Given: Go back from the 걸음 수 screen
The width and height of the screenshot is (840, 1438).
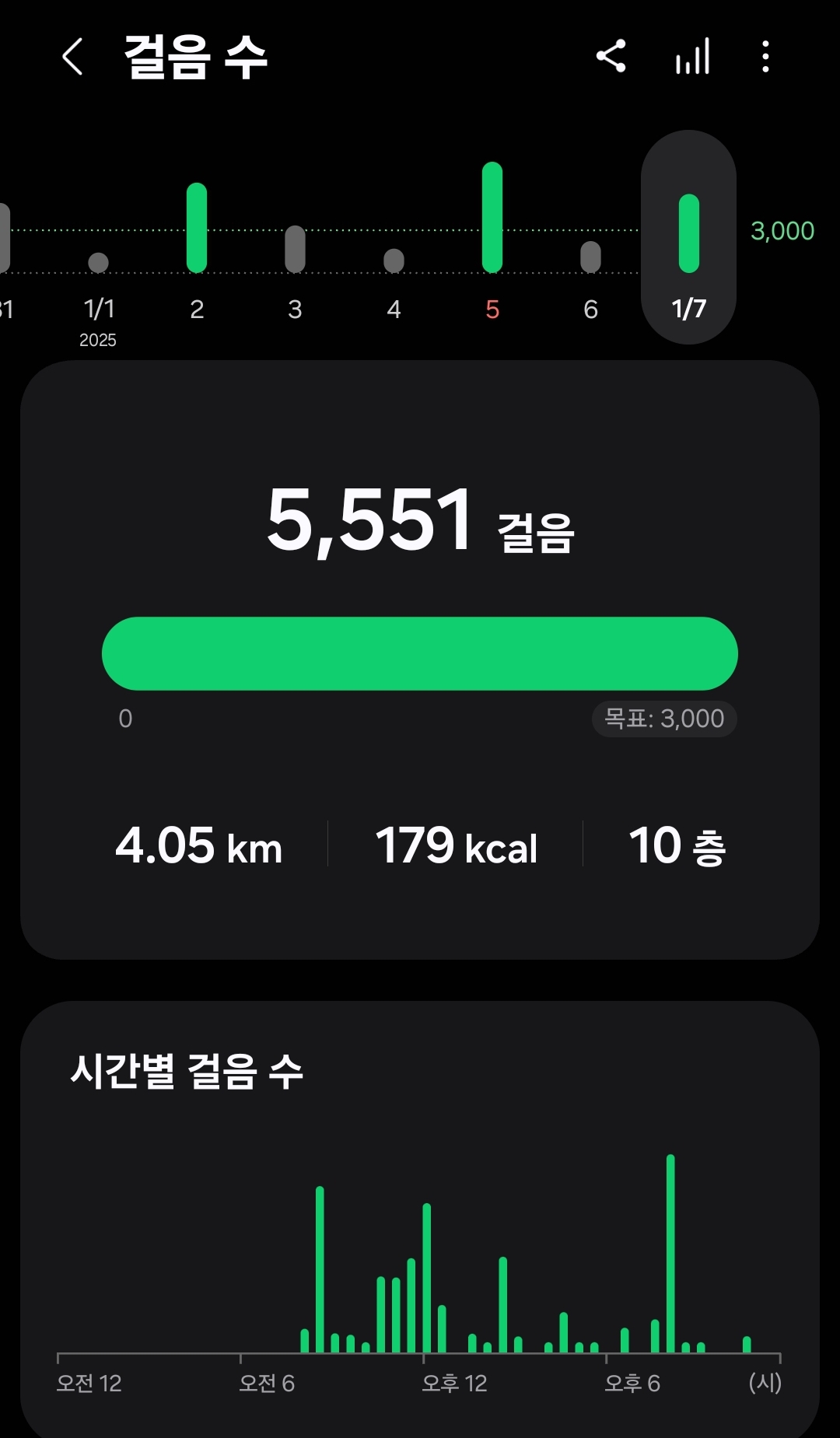Looking at the screenshot, I should pos(72,57).
